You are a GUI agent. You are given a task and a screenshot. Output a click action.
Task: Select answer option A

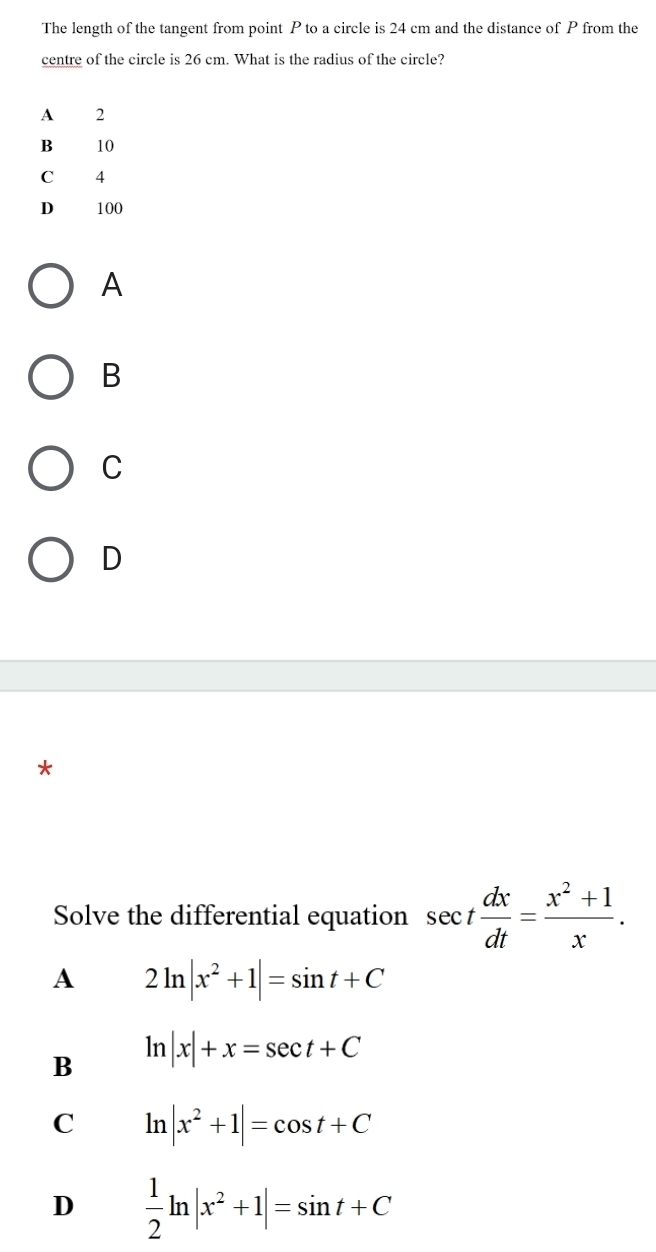click(x=49, y=287)
